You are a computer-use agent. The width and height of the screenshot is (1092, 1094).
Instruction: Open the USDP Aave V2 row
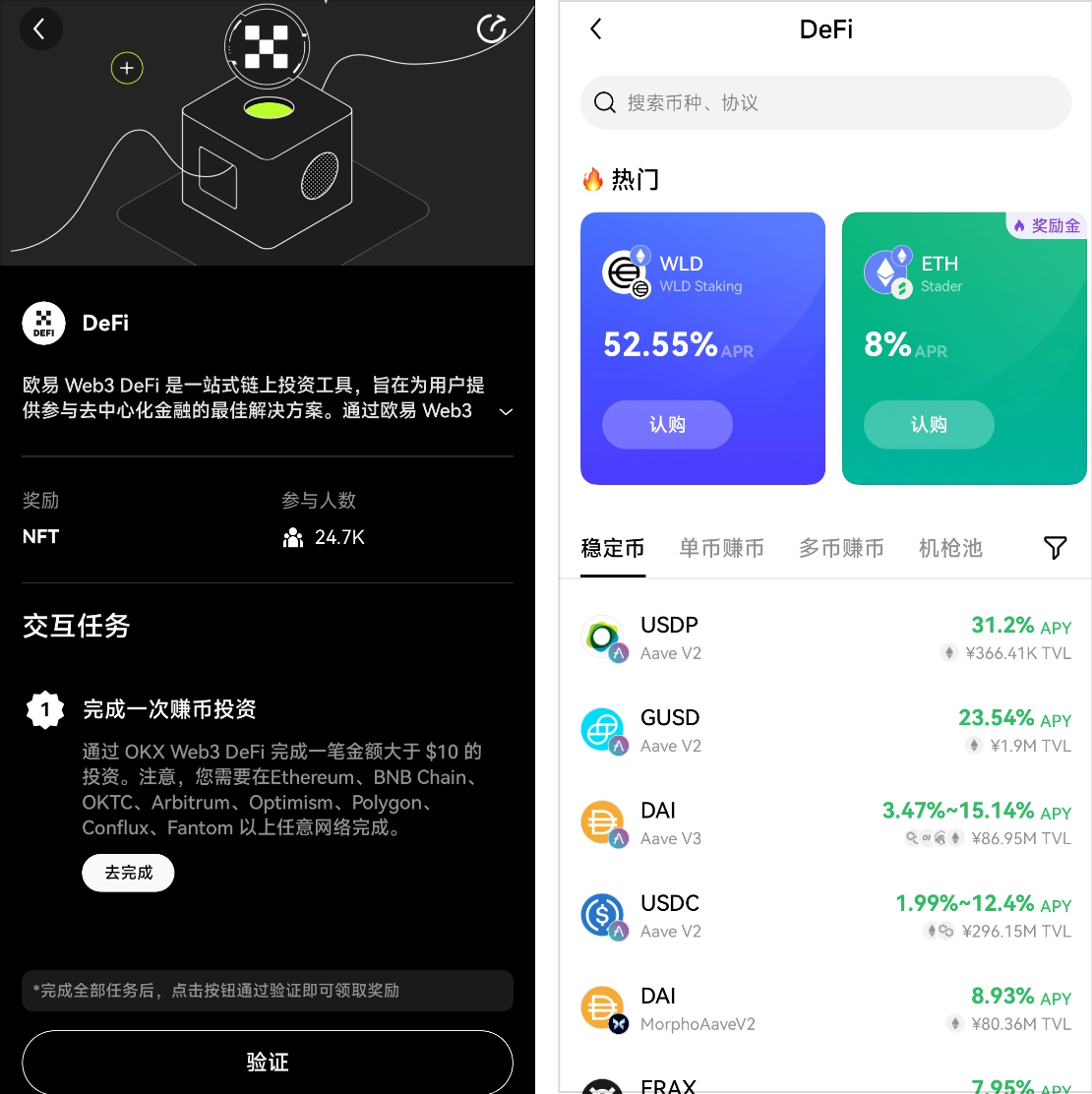tap(826, 638)
